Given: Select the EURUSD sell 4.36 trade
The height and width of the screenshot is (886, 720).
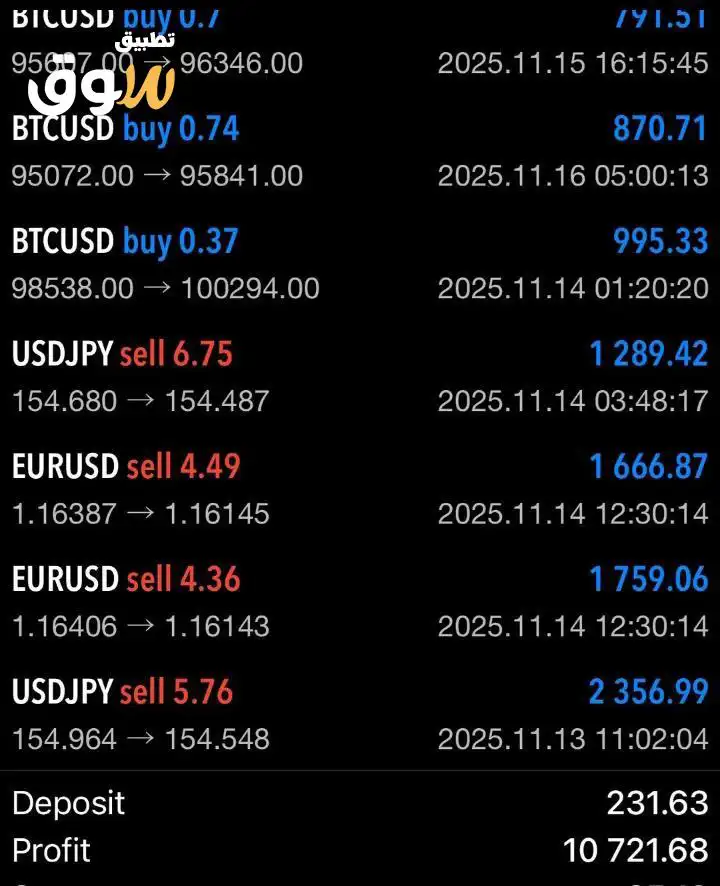Looking at the screenshot, I should coord(360,602).
